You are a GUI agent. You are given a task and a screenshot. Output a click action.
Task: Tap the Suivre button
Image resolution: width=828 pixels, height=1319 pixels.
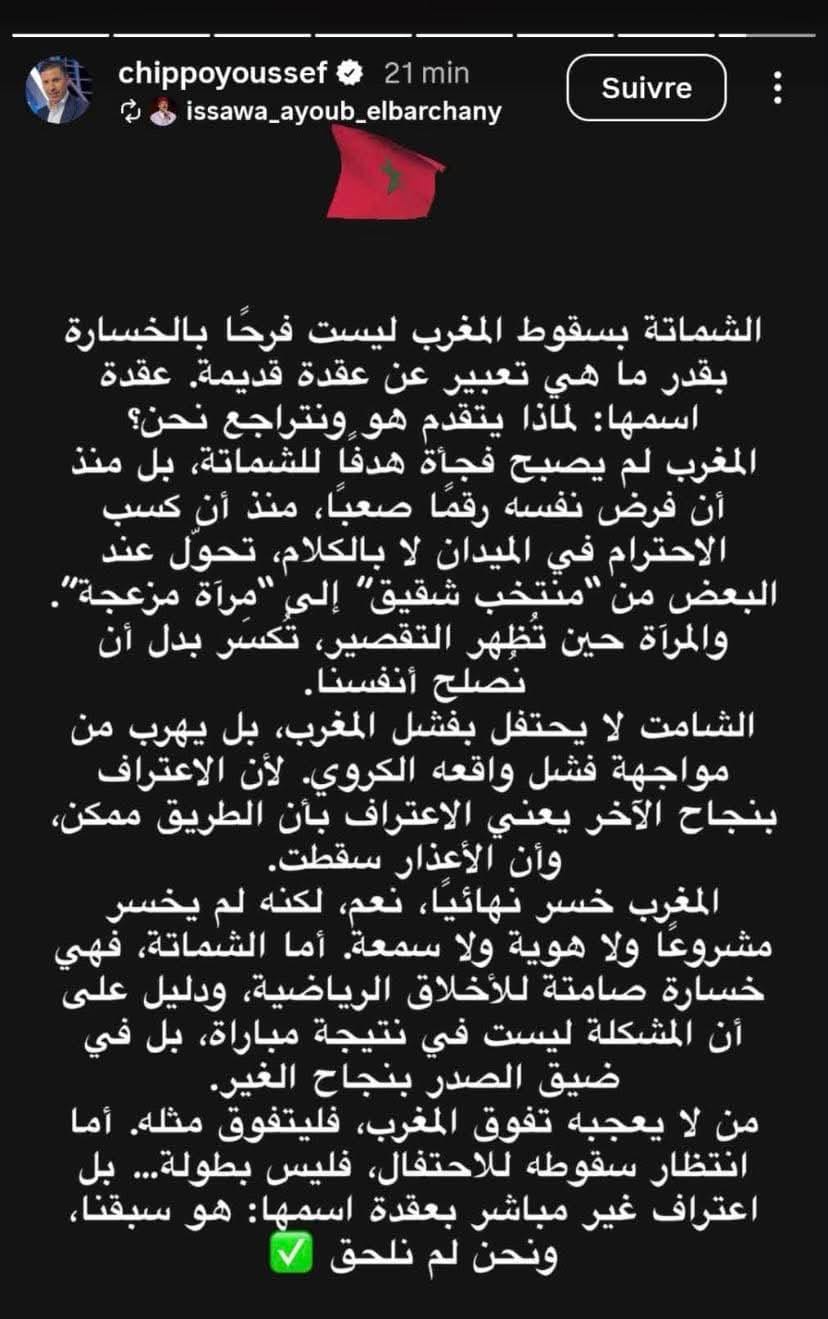pyautogui.click(x=646, y=88)
